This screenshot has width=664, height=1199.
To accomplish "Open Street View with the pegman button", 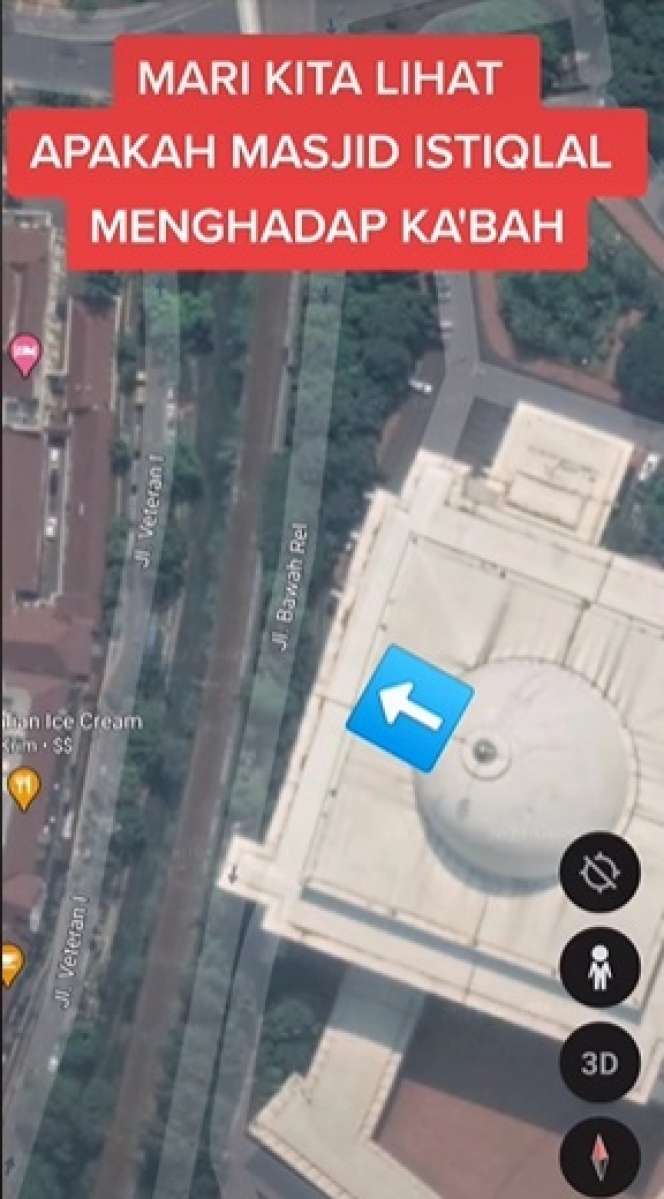I will pos(600,968).
